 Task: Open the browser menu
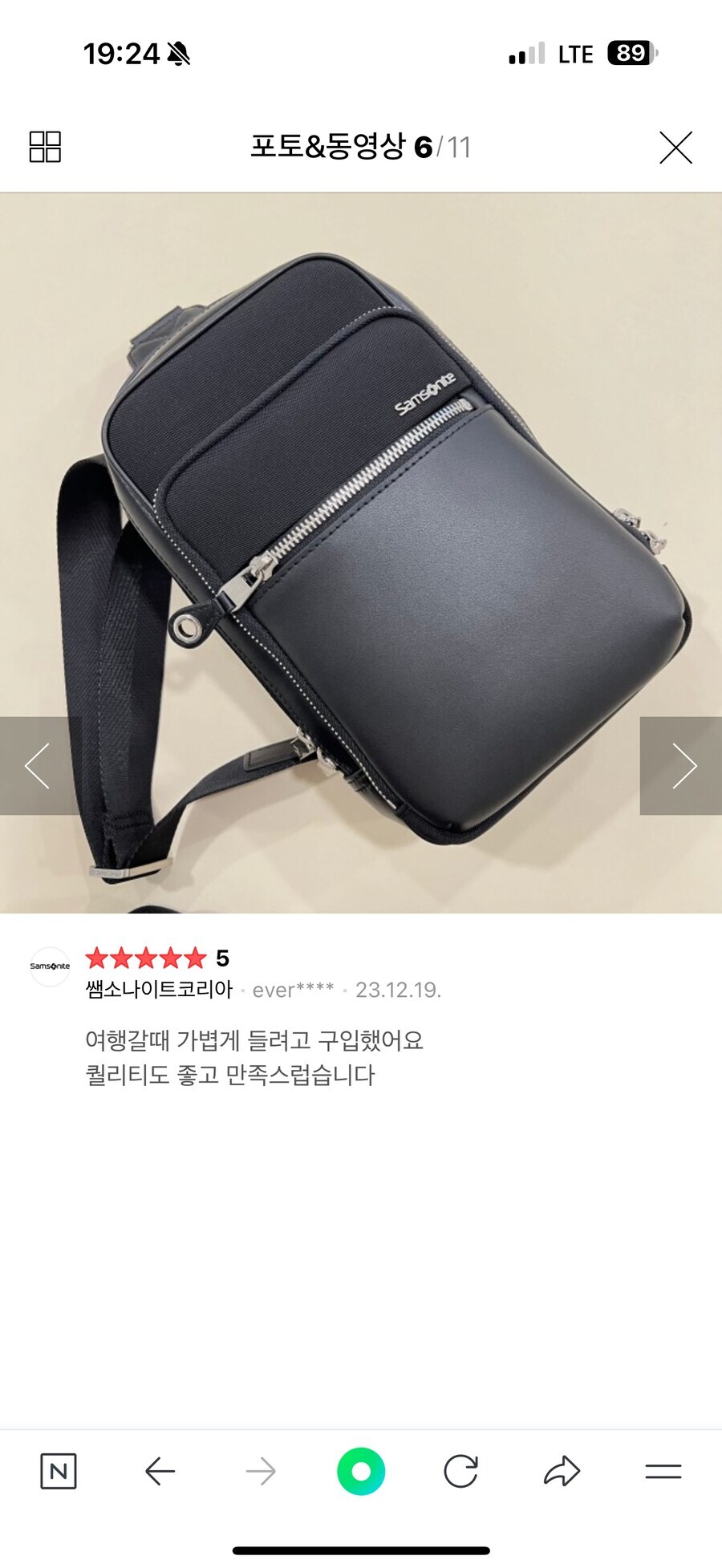tap(663, 1470)
